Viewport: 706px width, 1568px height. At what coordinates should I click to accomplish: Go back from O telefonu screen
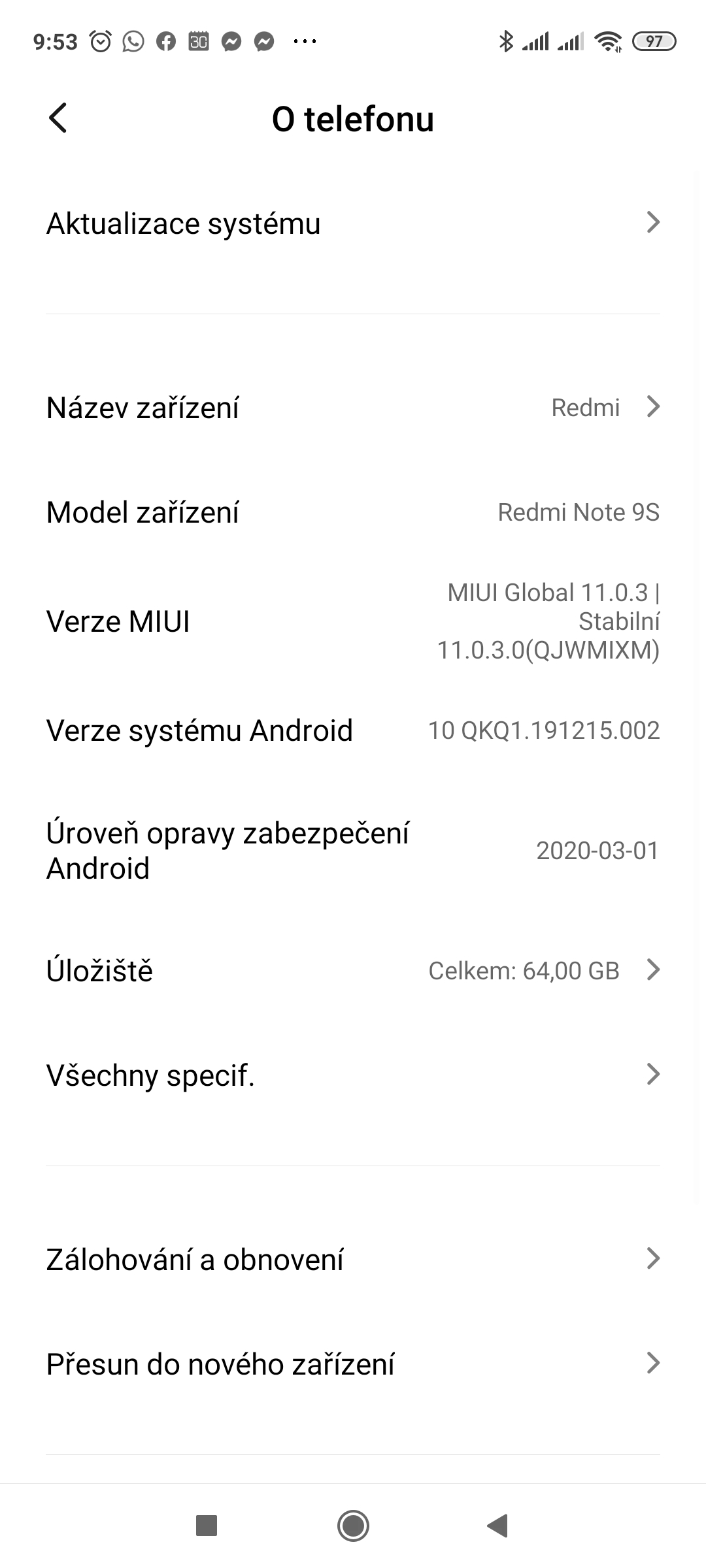click(x=58, y=118)
